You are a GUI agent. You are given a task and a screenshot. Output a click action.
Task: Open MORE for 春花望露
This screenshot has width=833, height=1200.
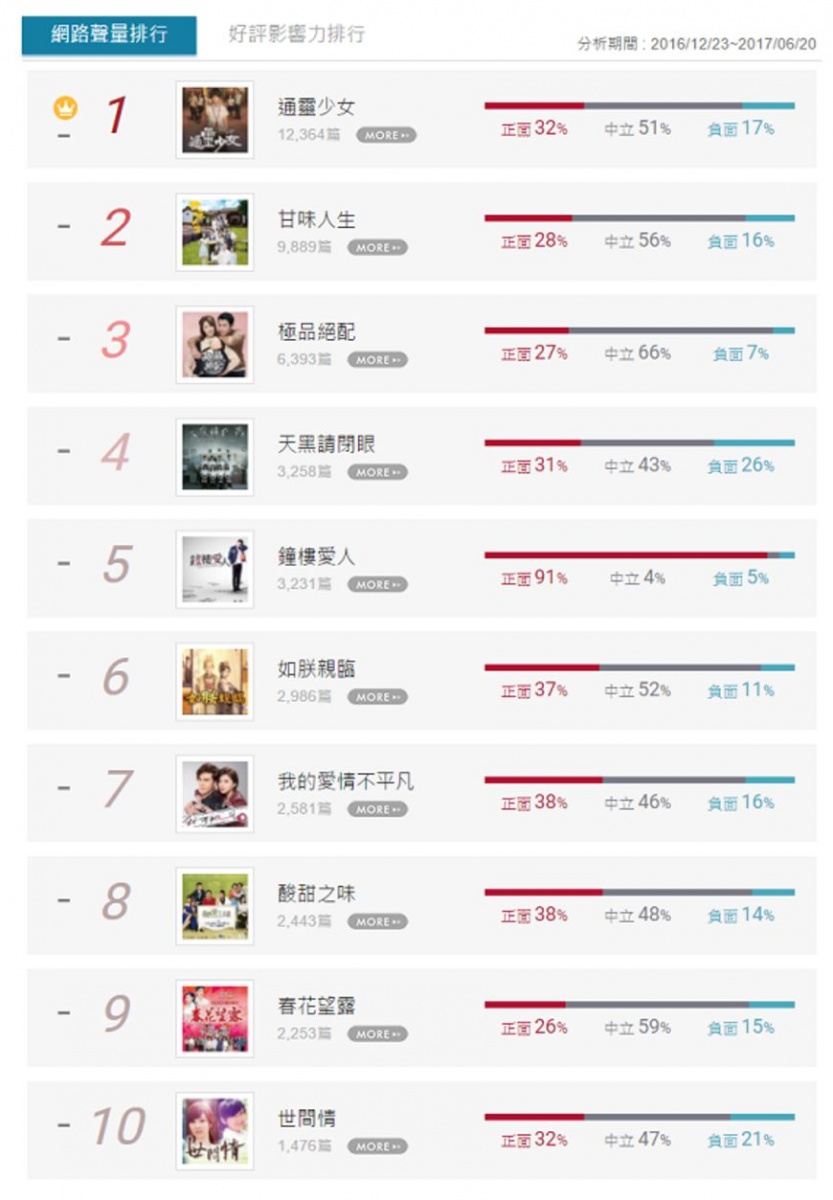pos(377,1034)
